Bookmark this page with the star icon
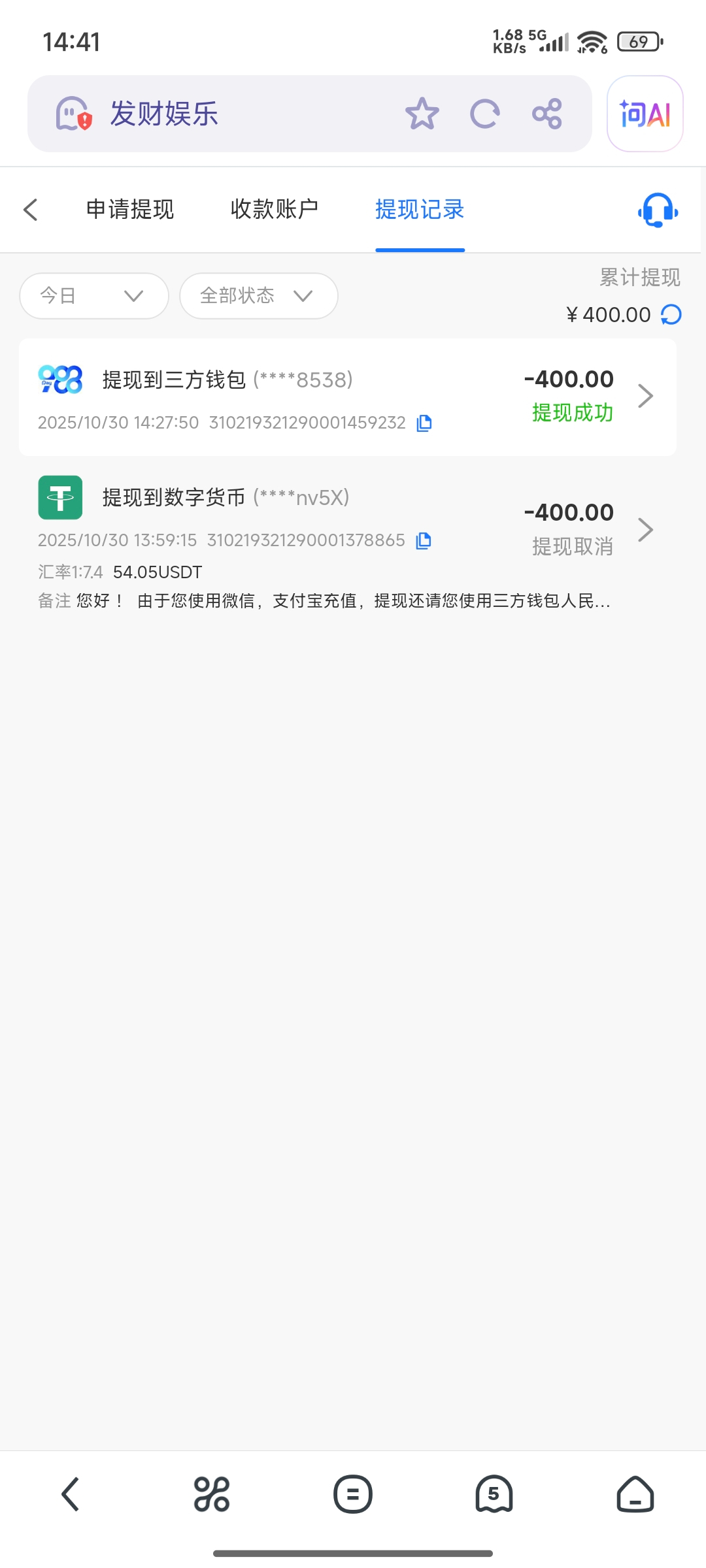Screen dimensions: 706x1568 [x=422, y=114]
